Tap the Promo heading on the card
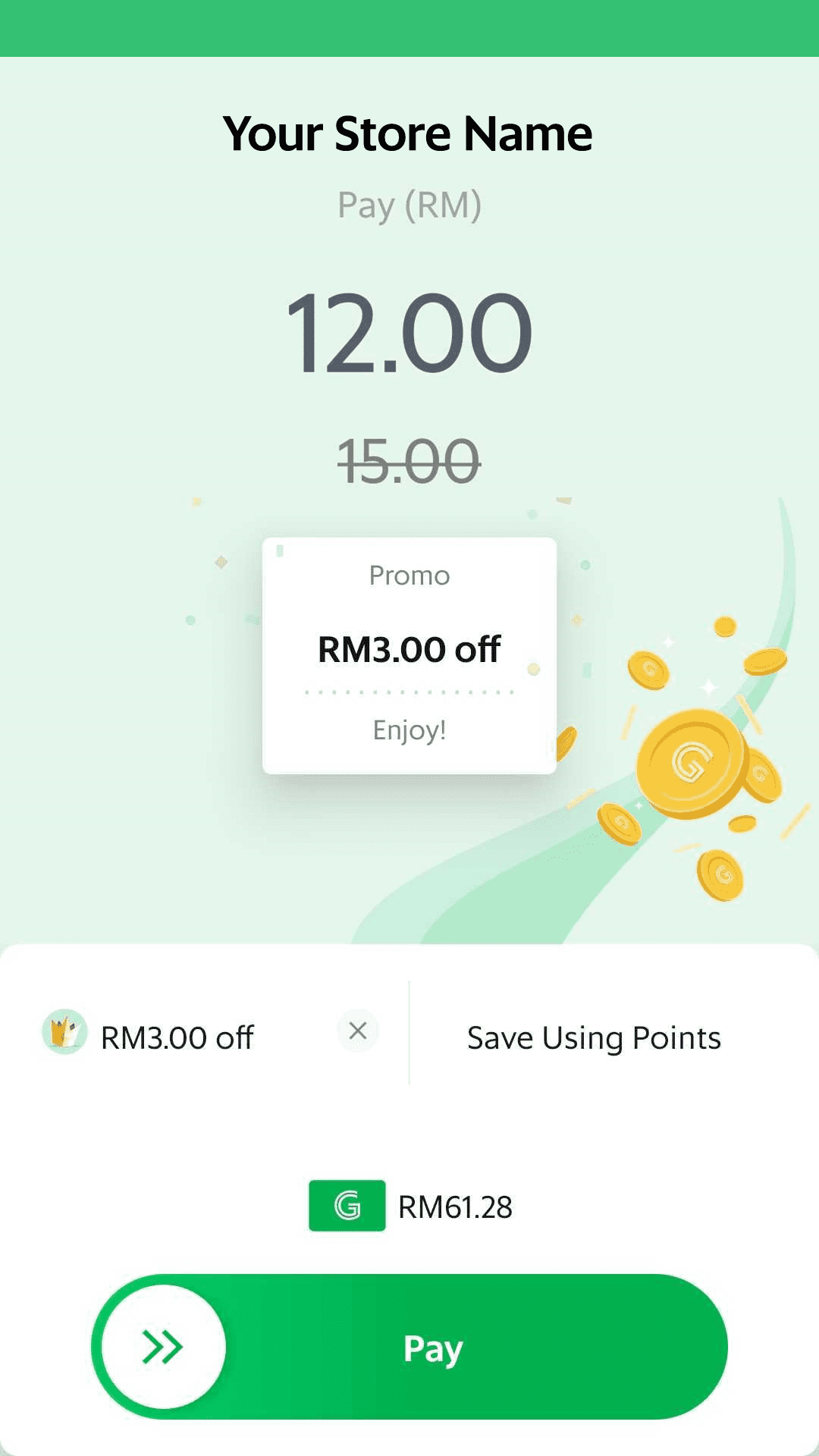This screenshot has height=1456, width=819. pos(409,575)
